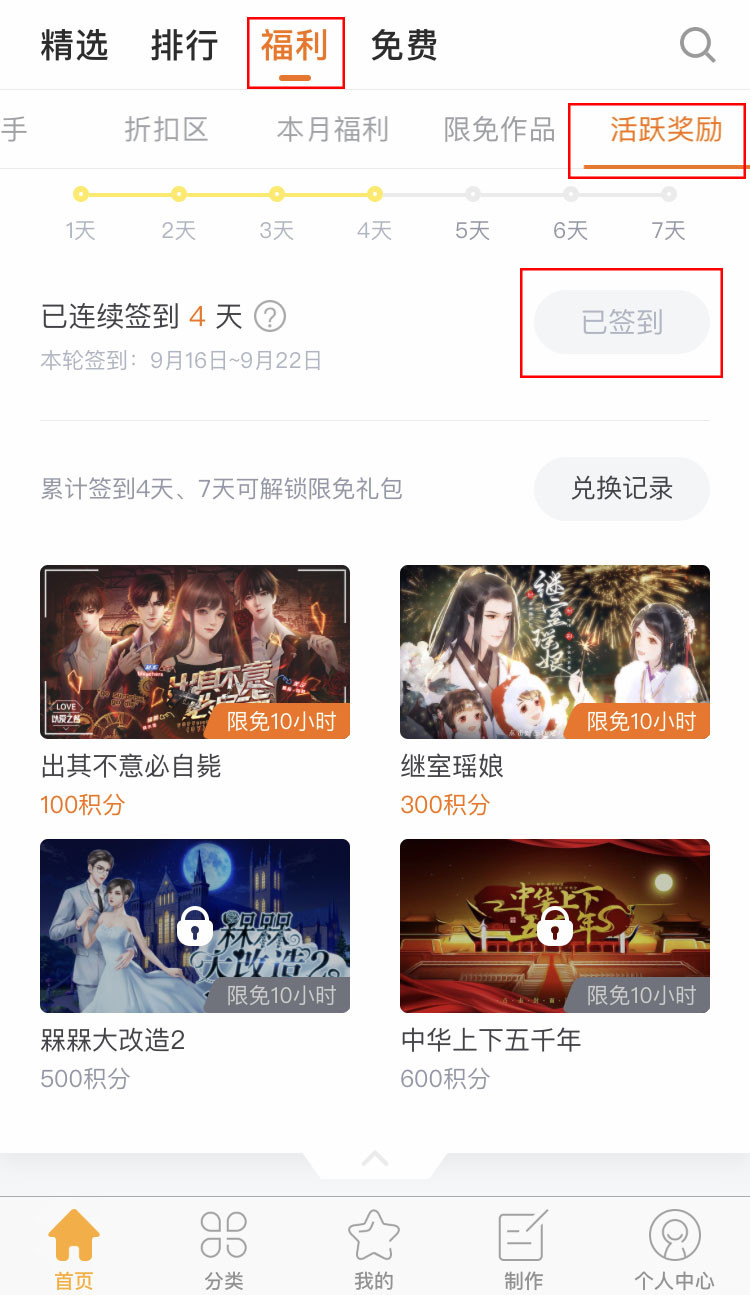Switch to the 精选 top tab
750x1295 pixels.
coord(74,45)
